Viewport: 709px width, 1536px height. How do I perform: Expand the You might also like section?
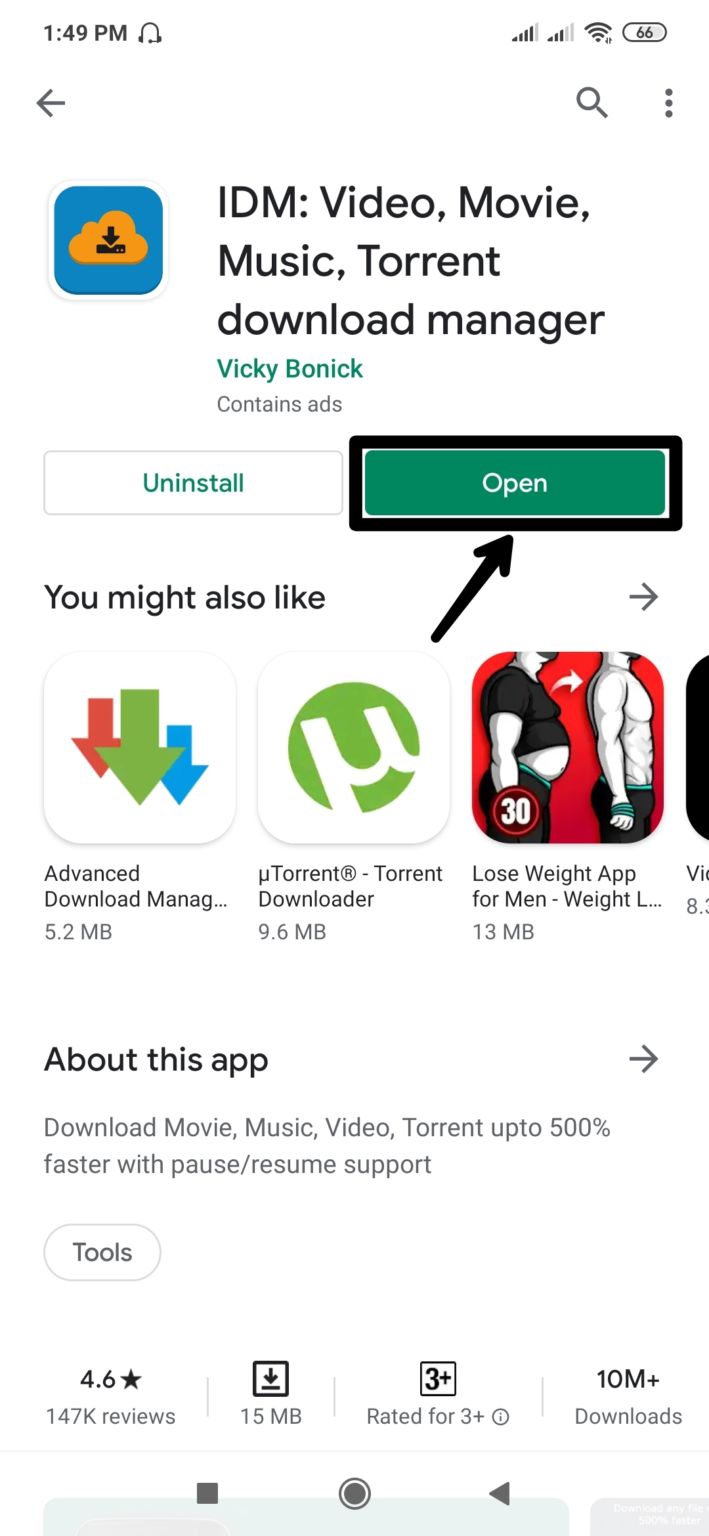point(643,598)
